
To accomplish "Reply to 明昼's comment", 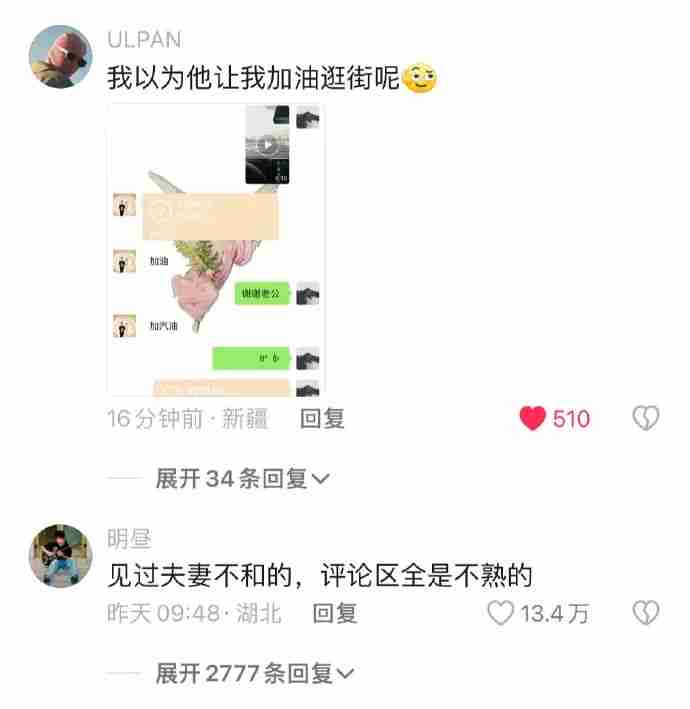I will tap(335, 613).
